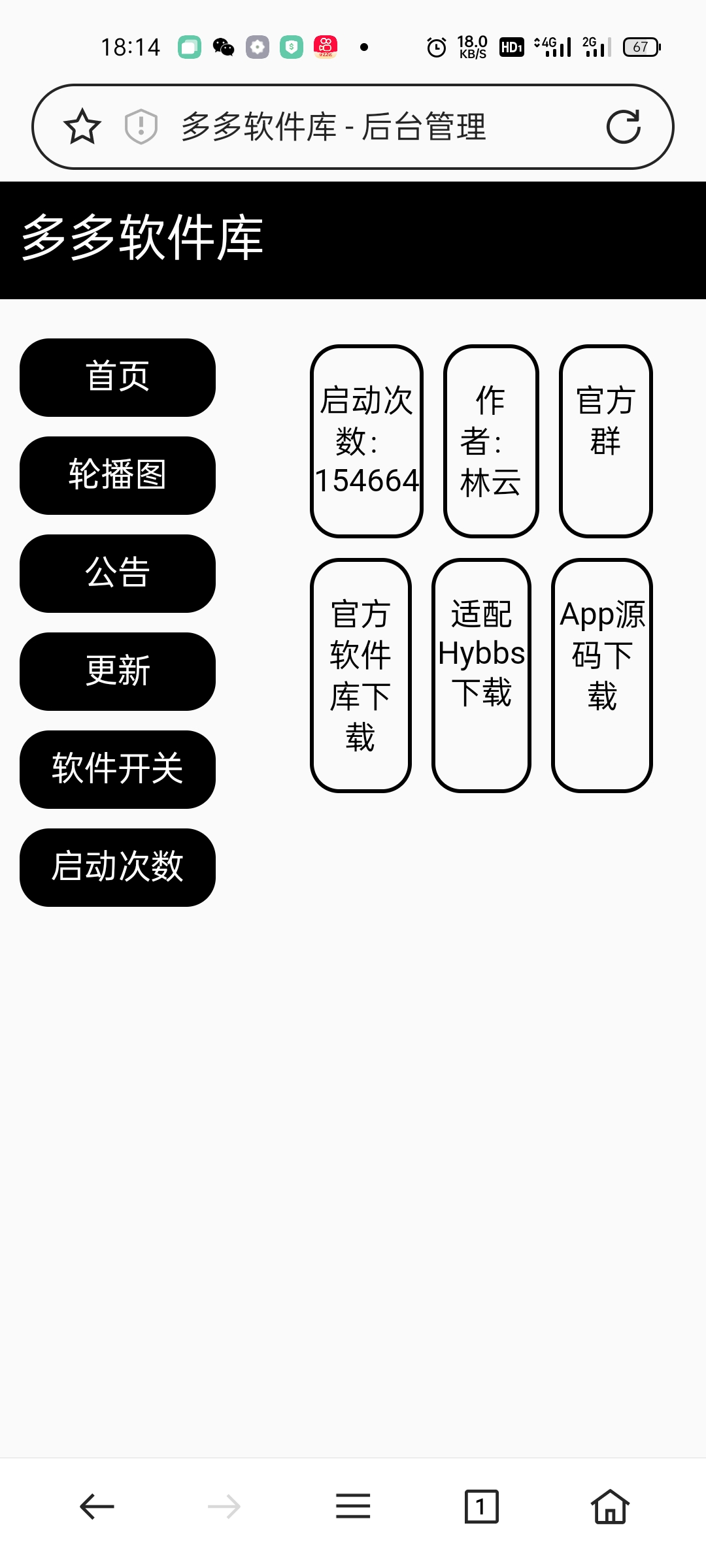Screen dimensions: 706x1568
Task: Open the 首页 section
Action: (118, 378)
